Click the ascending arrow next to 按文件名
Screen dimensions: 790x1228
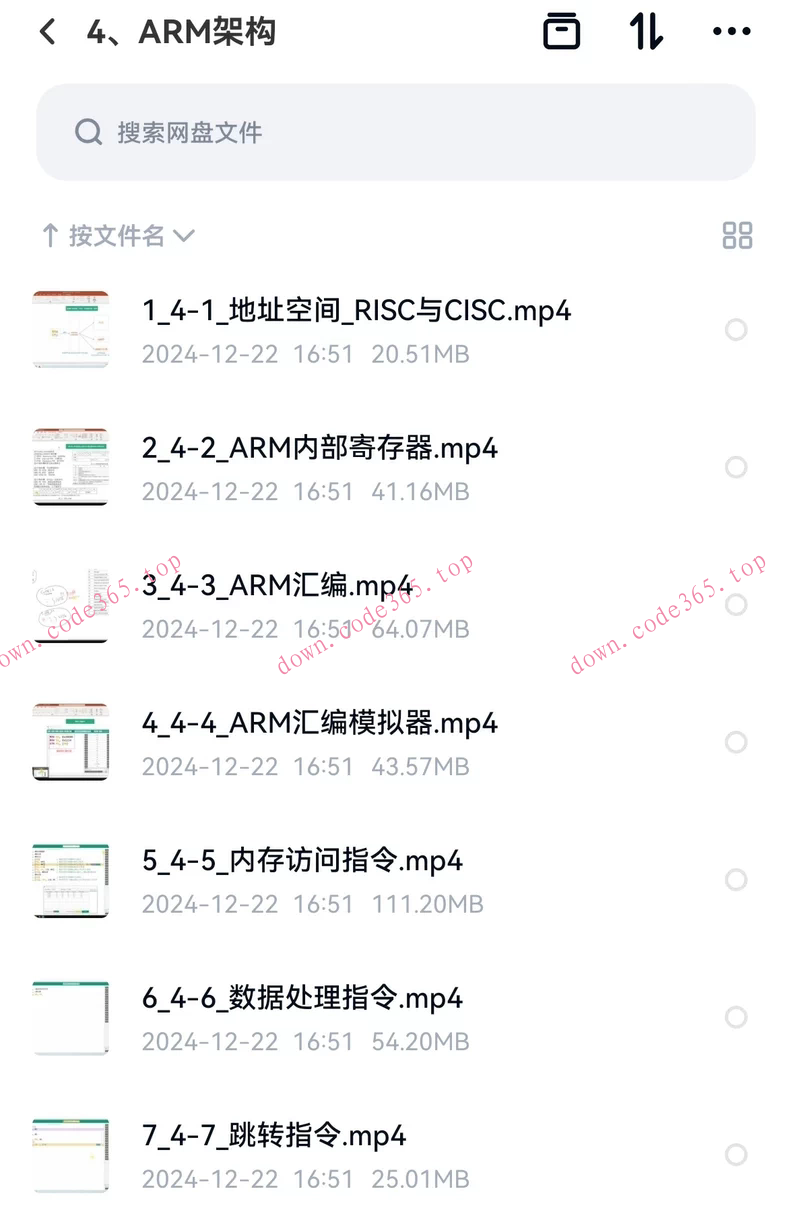49,236
